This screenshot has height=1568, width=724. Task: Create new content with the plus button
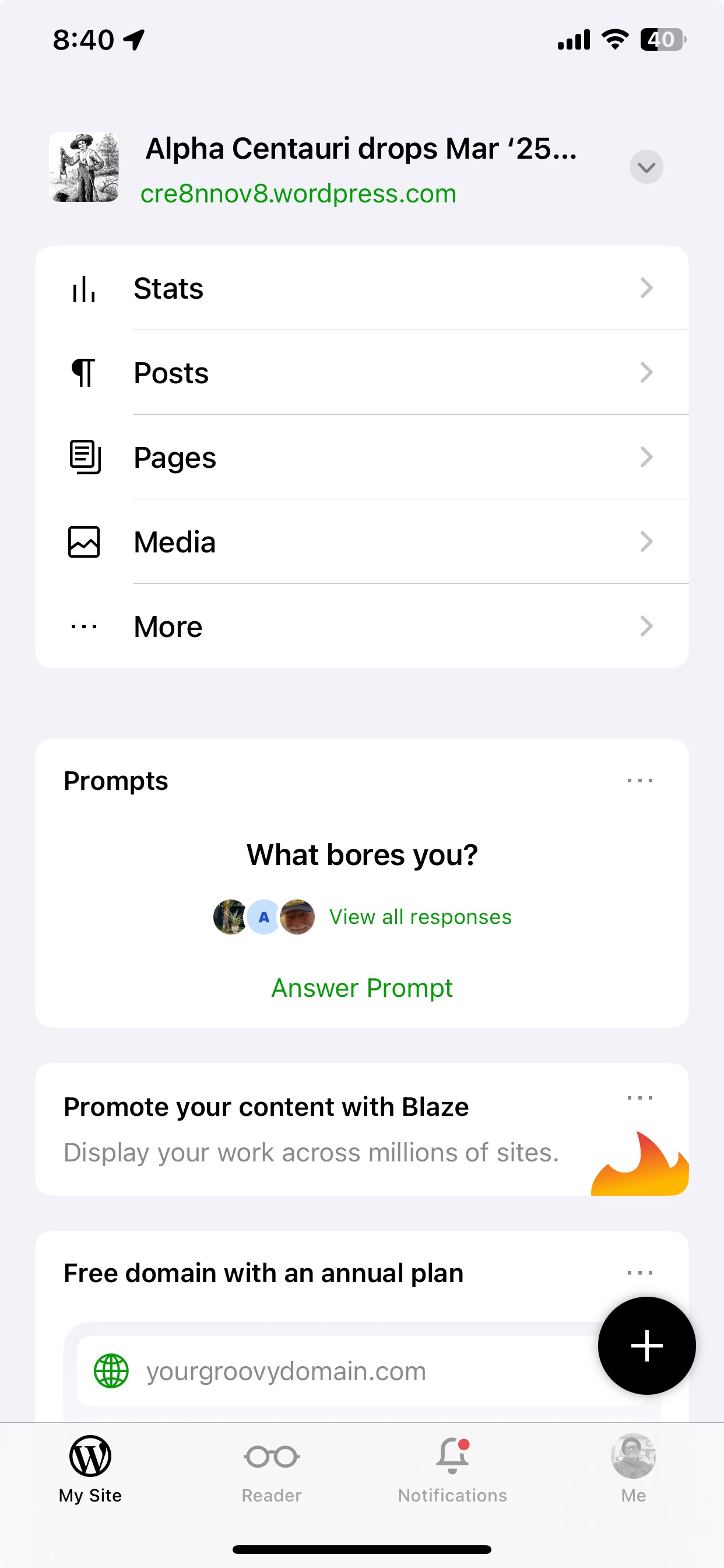coord(646,1346)
